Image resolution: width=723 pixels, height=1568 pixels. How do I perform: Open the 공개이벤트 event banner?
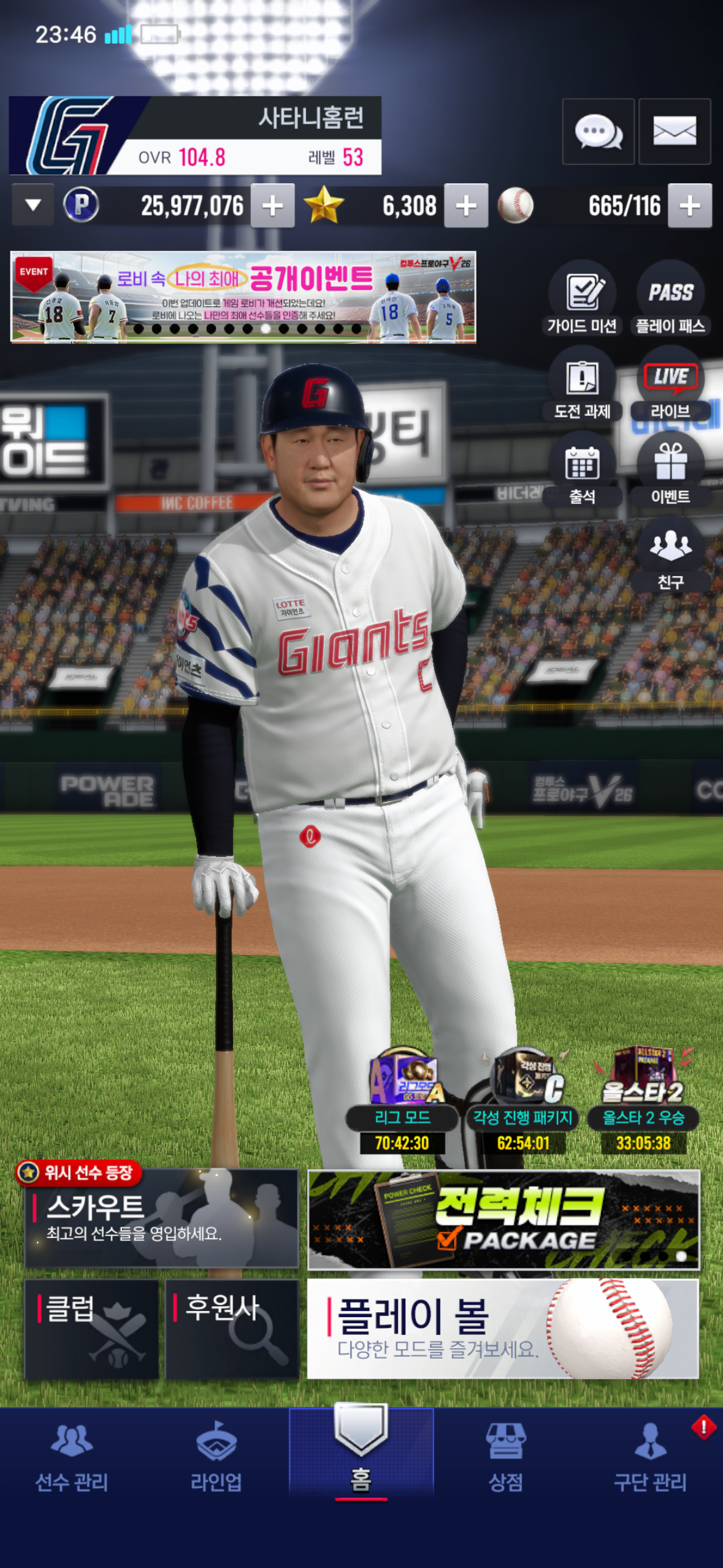[x=243, y=297]
